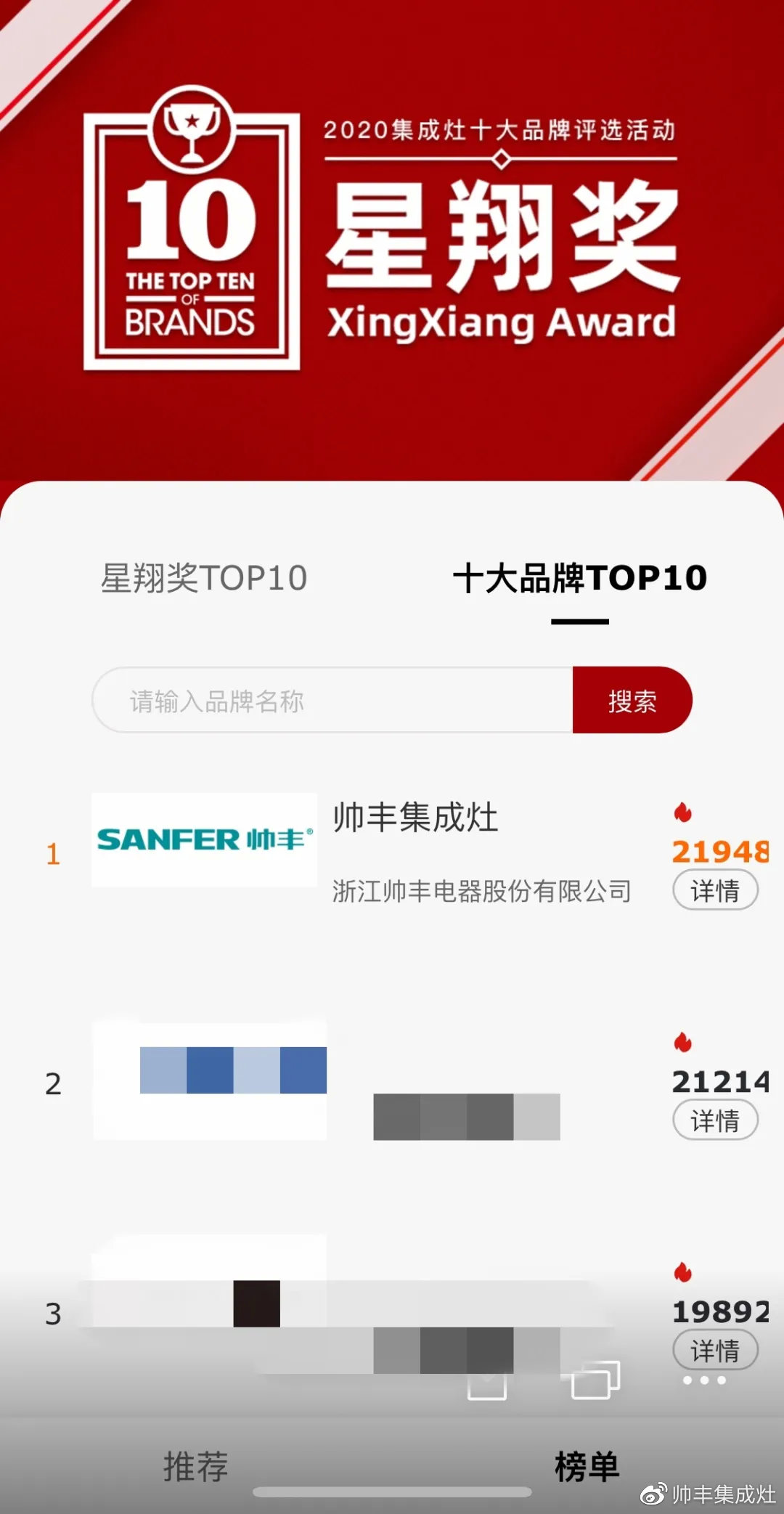Tap the brand name search field
This screenshot has width=784, height=1514.
click(332, 701)
